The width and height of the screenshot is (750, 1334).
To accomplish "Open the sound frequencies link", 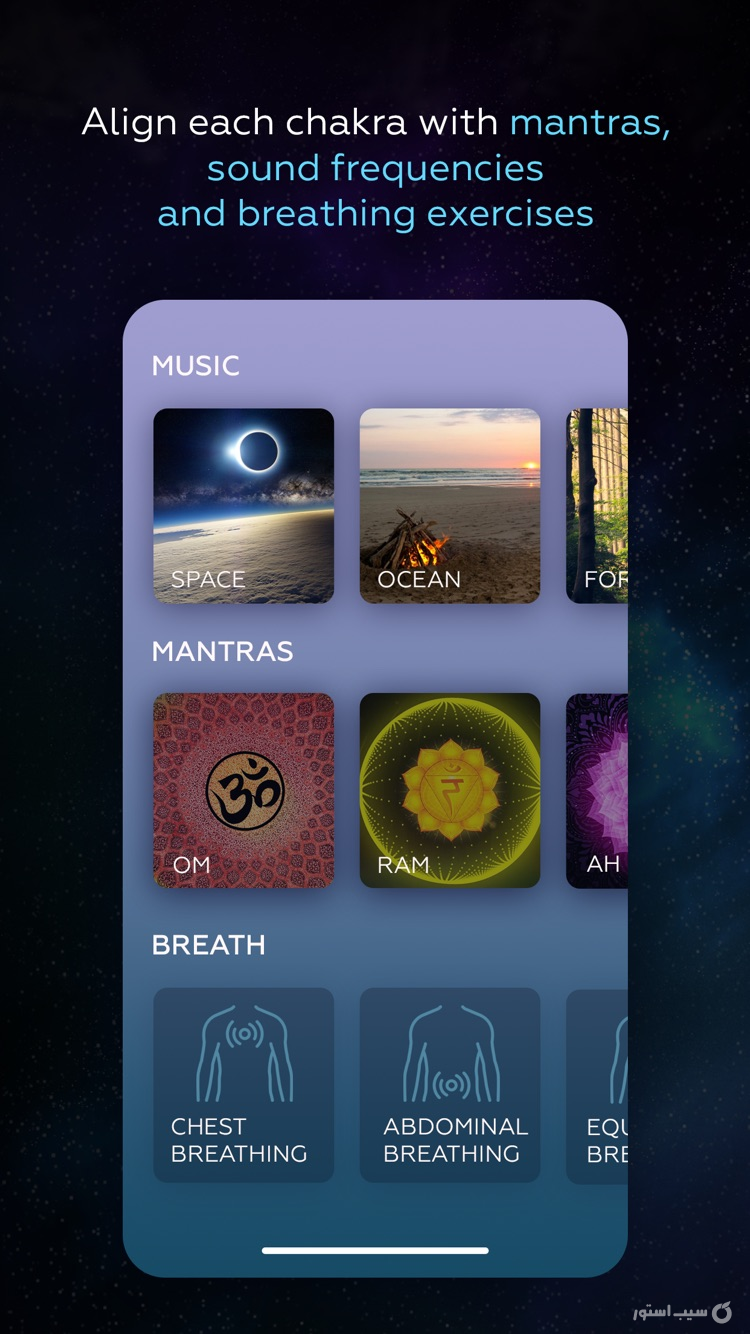I will (x=375, y=167).
